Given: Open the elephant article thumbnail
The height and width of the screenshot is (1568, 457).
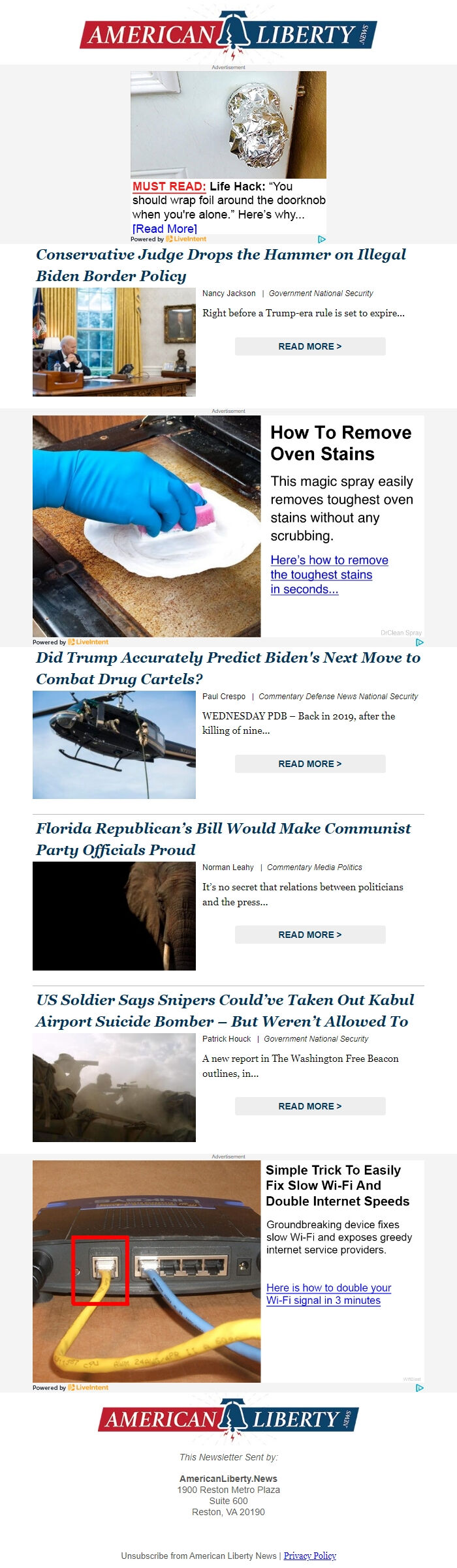Looking at the screenshot, I should (114, 916).
